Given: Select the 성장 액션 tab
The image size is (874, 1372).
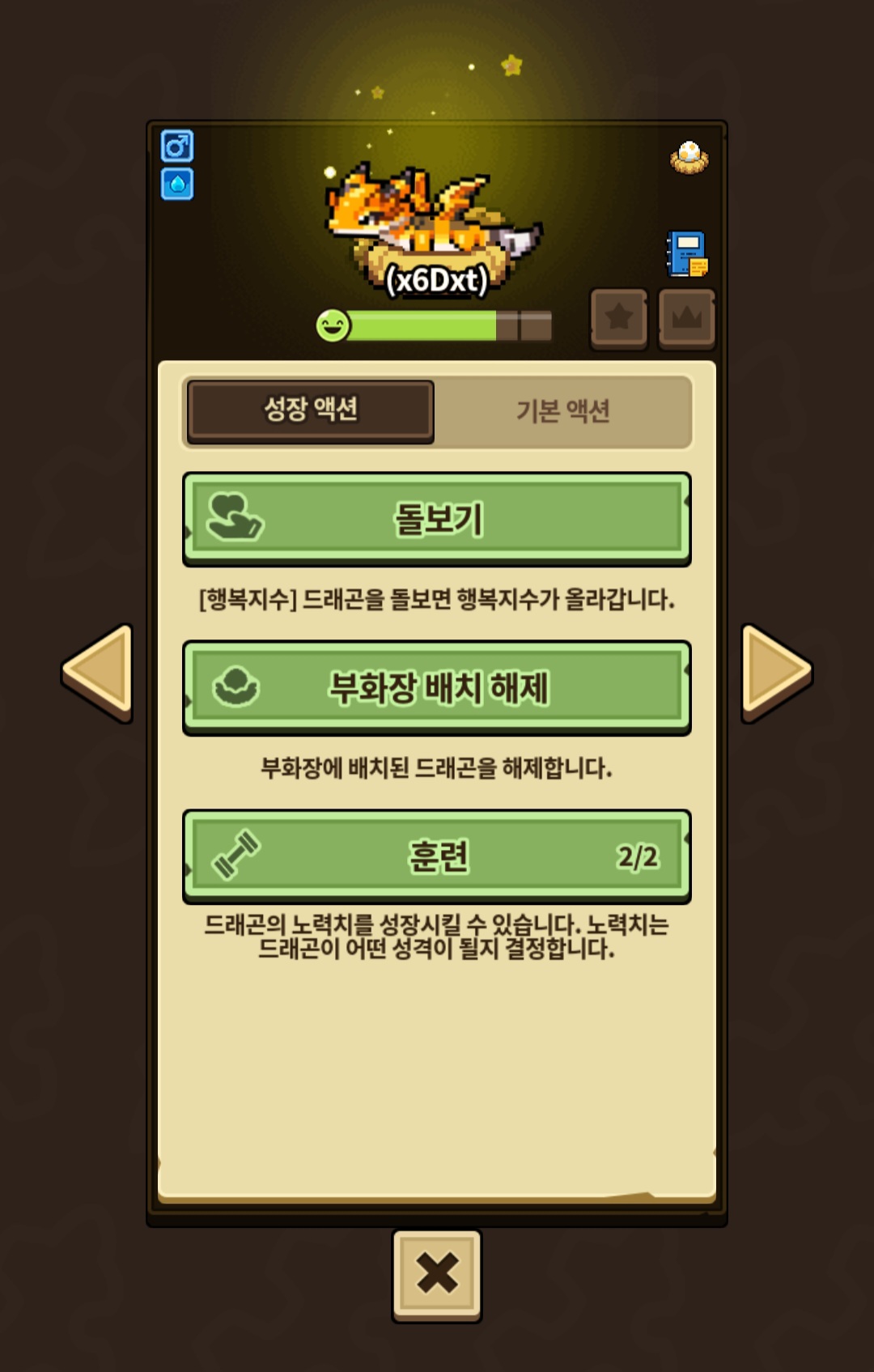Looking at the screenshot, I should 311,411.
